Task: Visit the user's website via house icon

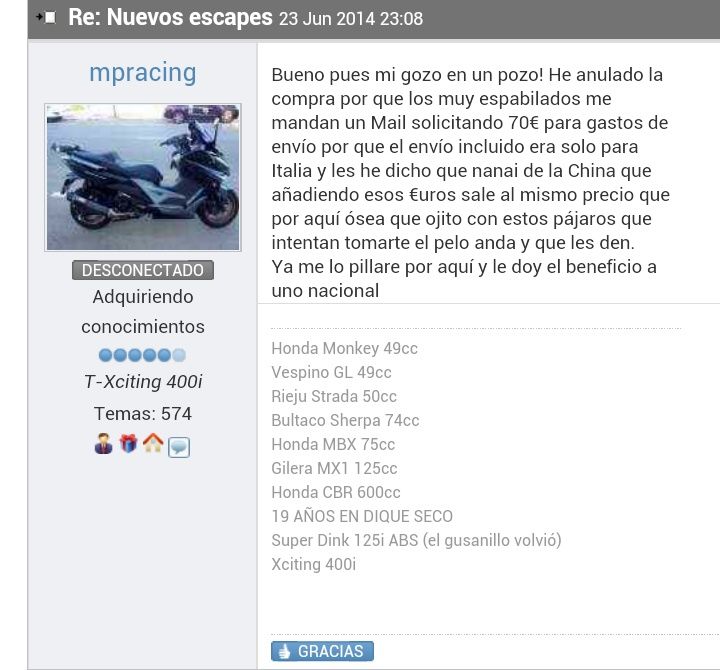Action: tap(153, 444)
